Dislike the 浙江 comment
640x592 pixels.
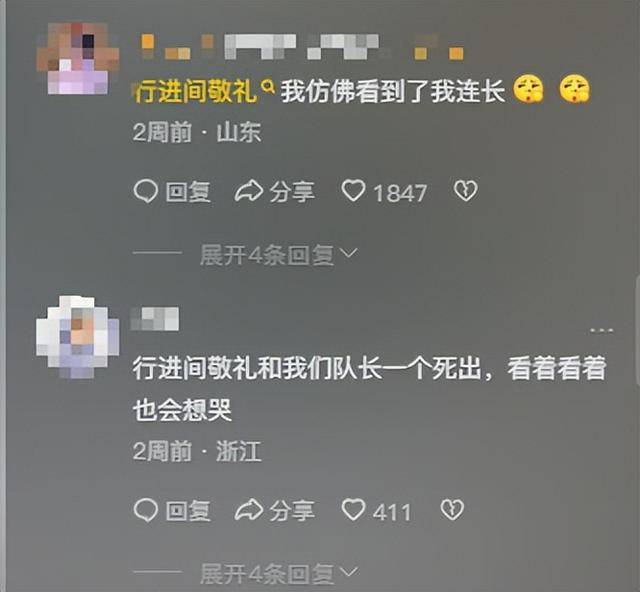[x=452, y=510]
